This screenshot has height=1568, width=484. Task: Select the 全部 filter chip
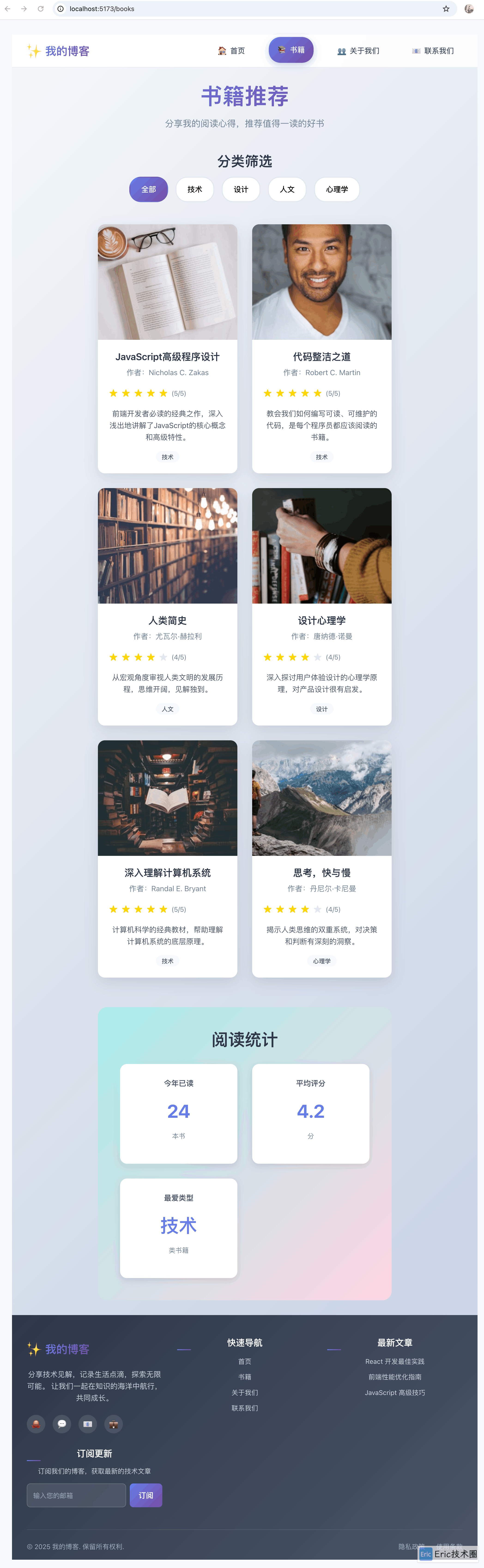[148, 189]
